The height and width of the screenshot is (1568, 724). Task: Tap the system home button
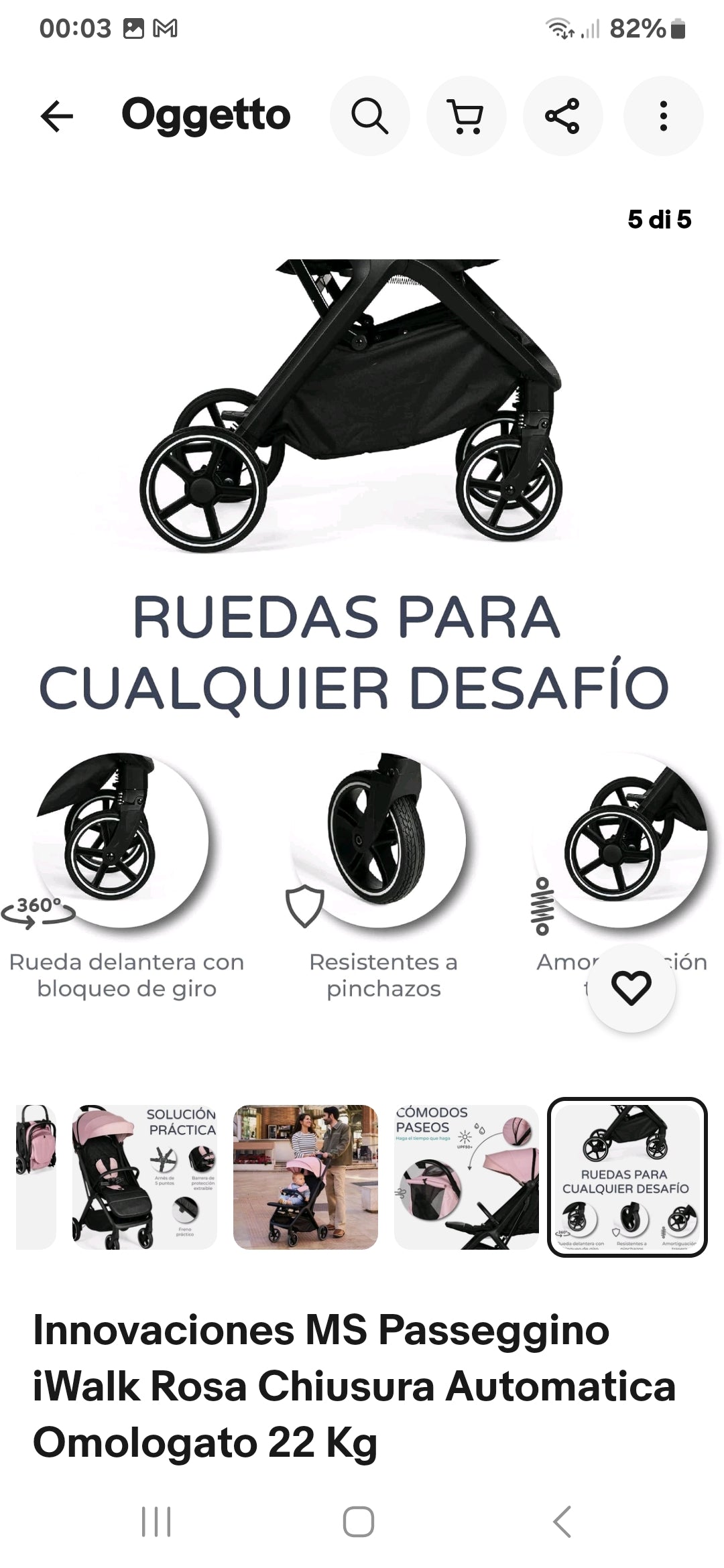coord(358,1521)
